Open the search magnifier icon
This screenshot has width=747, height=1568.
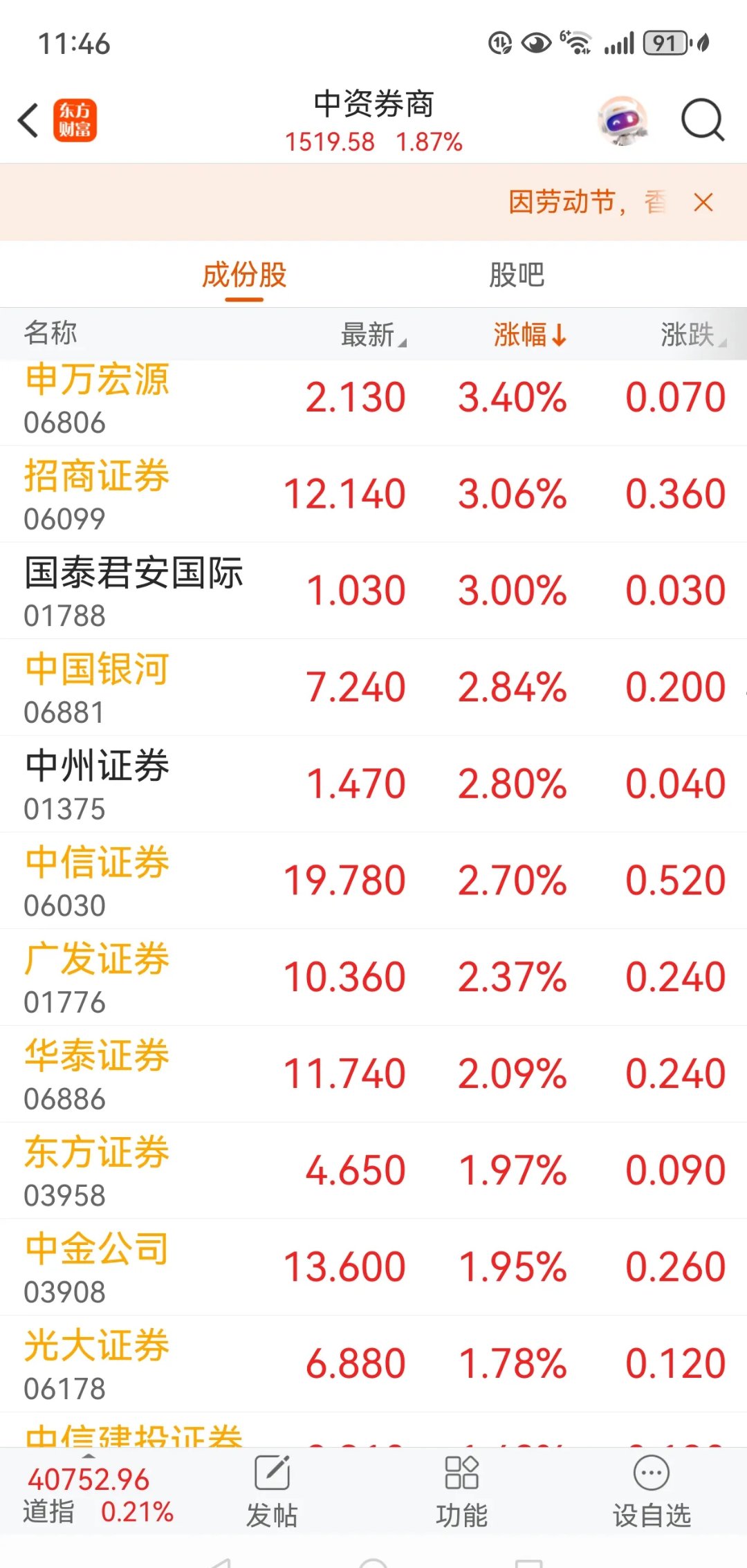702,120
